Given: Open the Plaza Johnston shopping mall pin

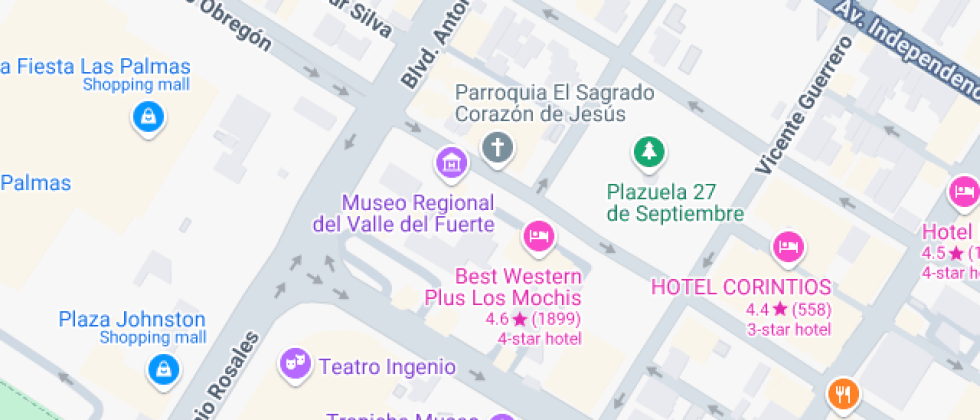Looking at the screenshot, I should (162, 369).
